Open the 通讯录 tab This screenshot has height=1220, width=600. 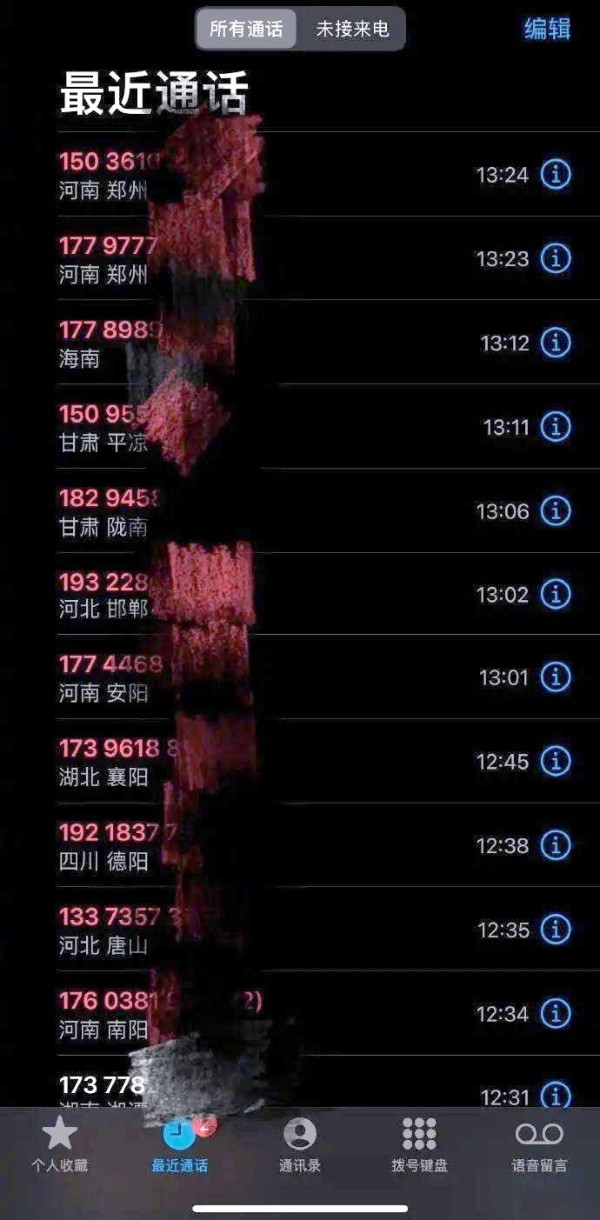[299, 1146]
